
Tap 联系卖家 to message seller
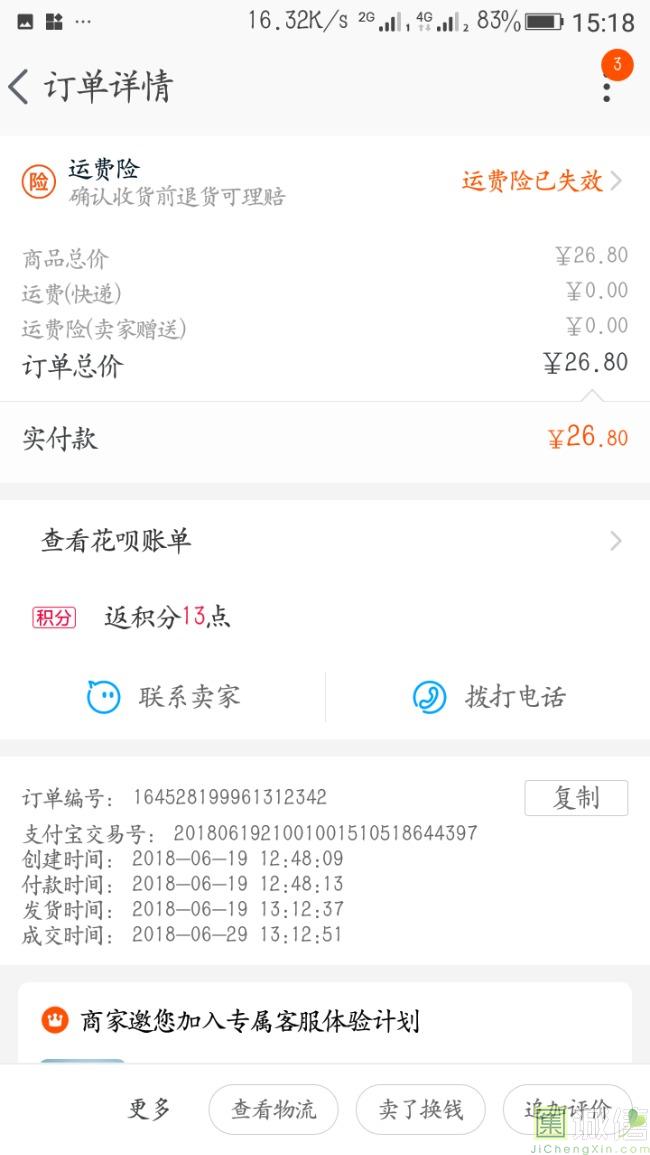(x=163, y=697)
